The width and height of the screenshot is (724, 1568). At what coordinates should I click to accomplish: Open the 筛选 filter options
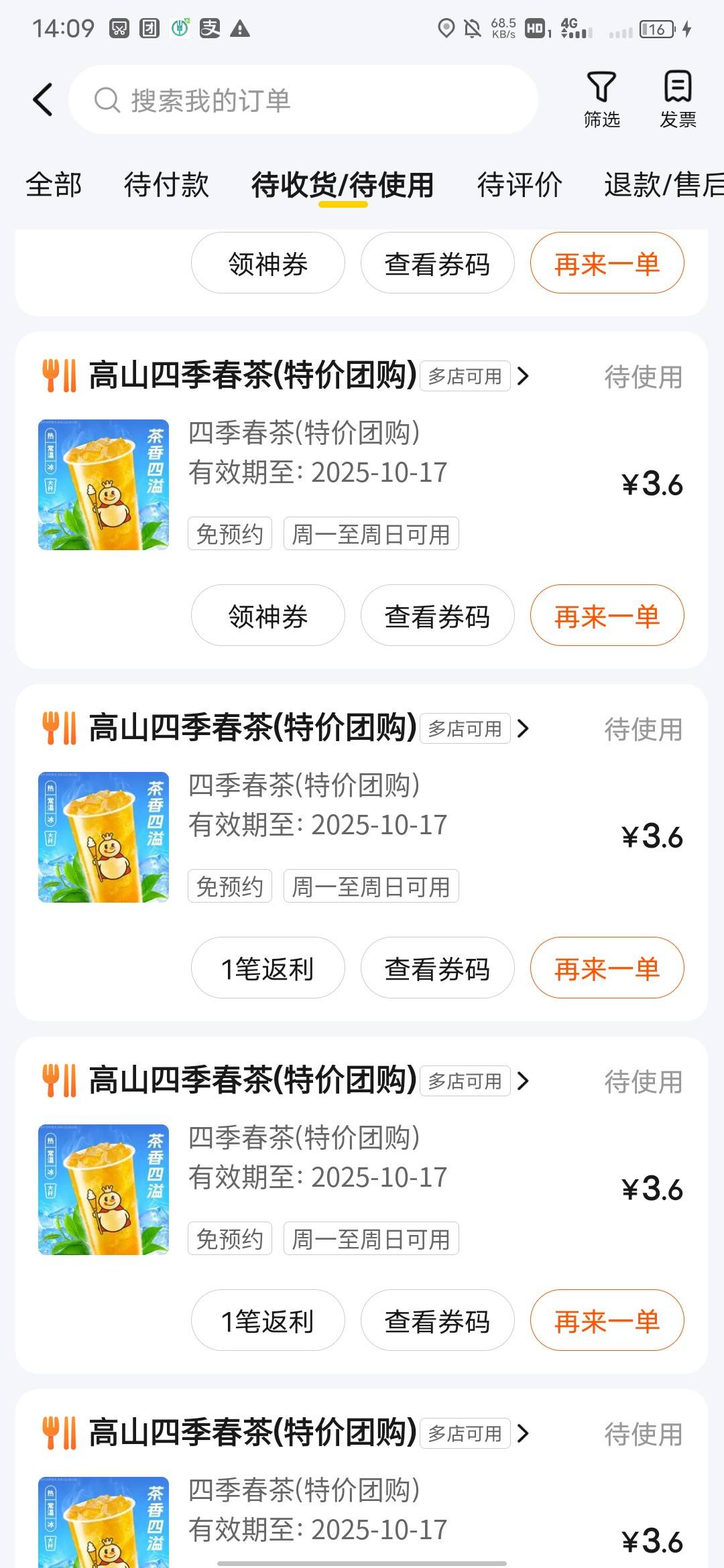pos(601,100)
